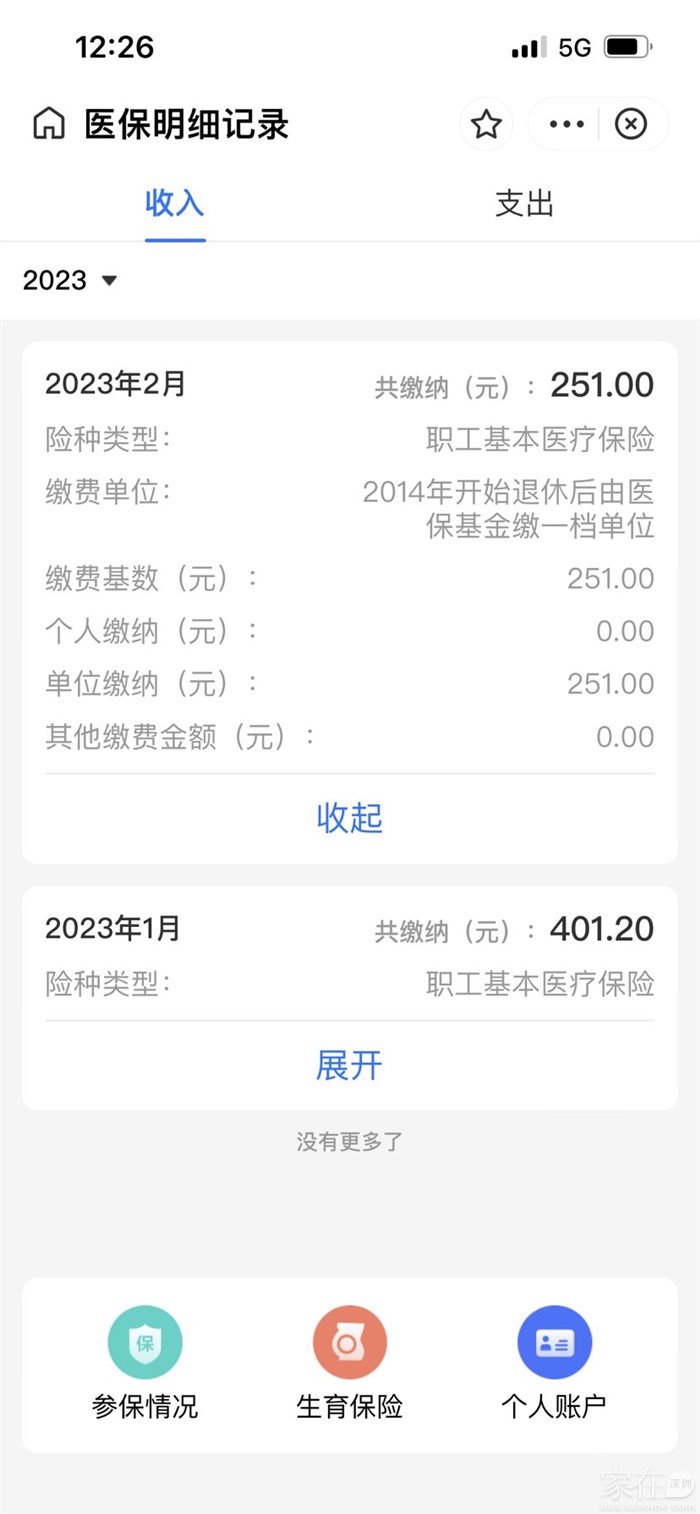700x1514 pixels.
Task: Switch to the 收入 tab
Action: click(x=175, y=204)
